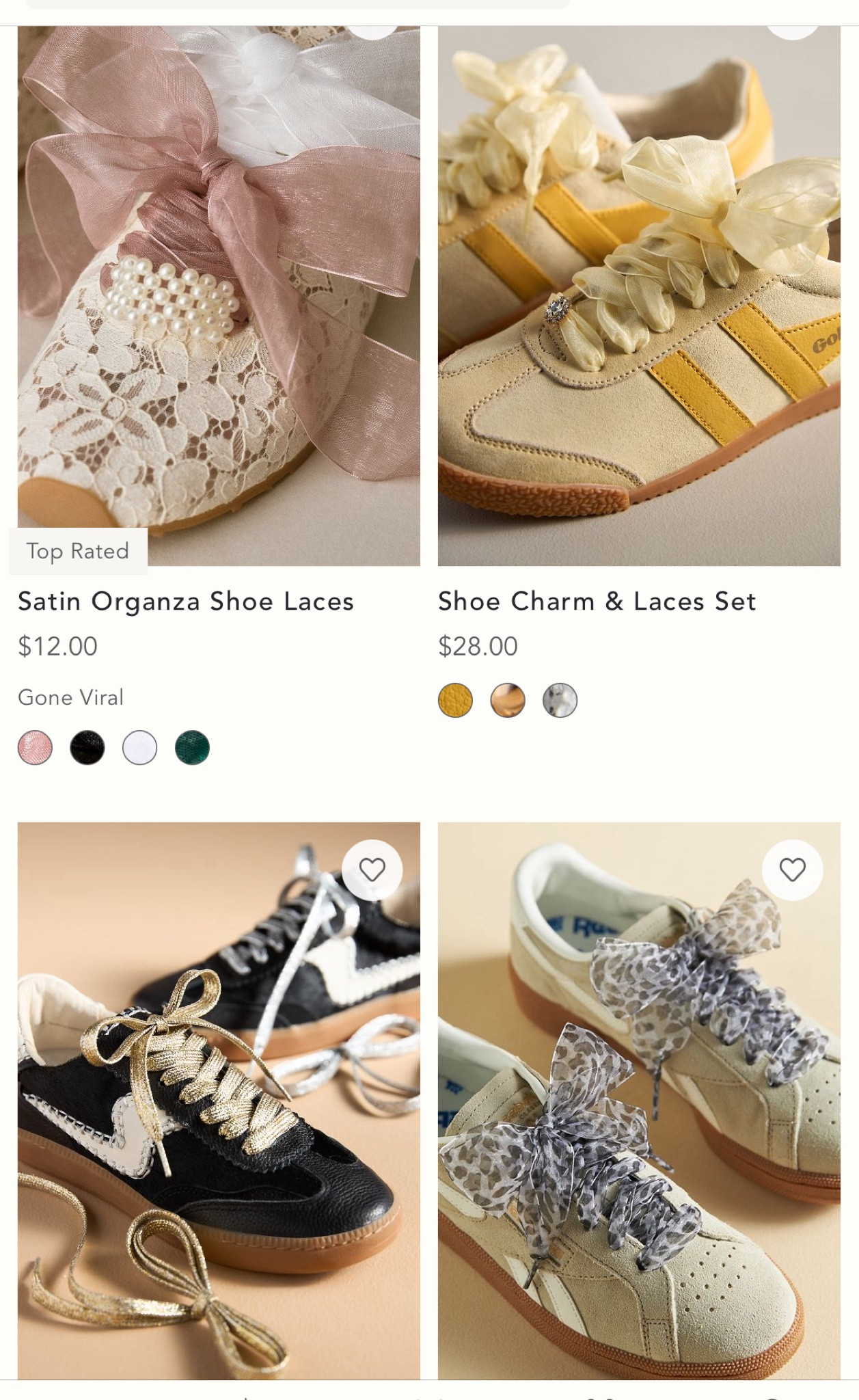Click the Top Rated badge on the lace sneaker
The image size is (859, 1400).
tap(77, 550)
